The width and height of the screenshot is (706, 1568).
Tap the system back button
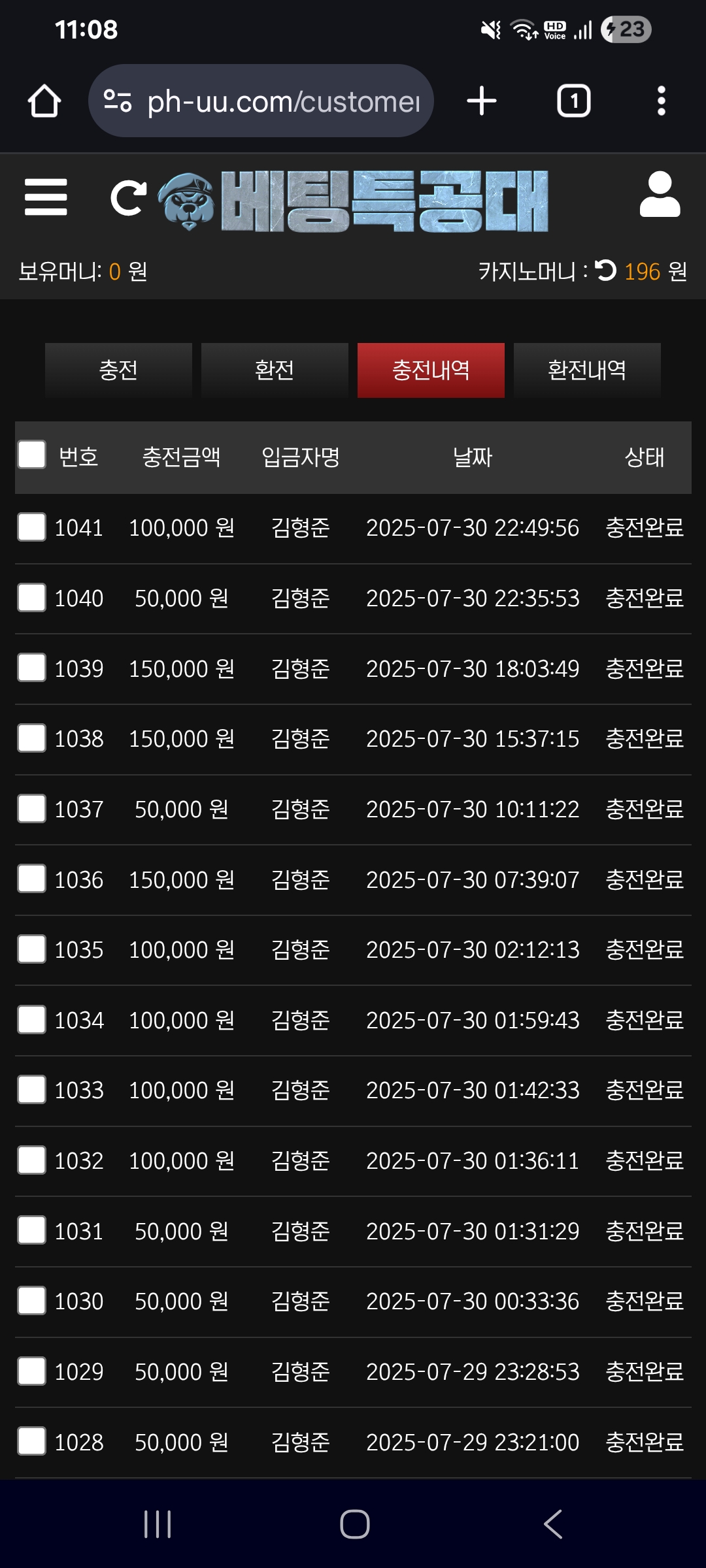pyautogui.click(x=553, y=1524)
